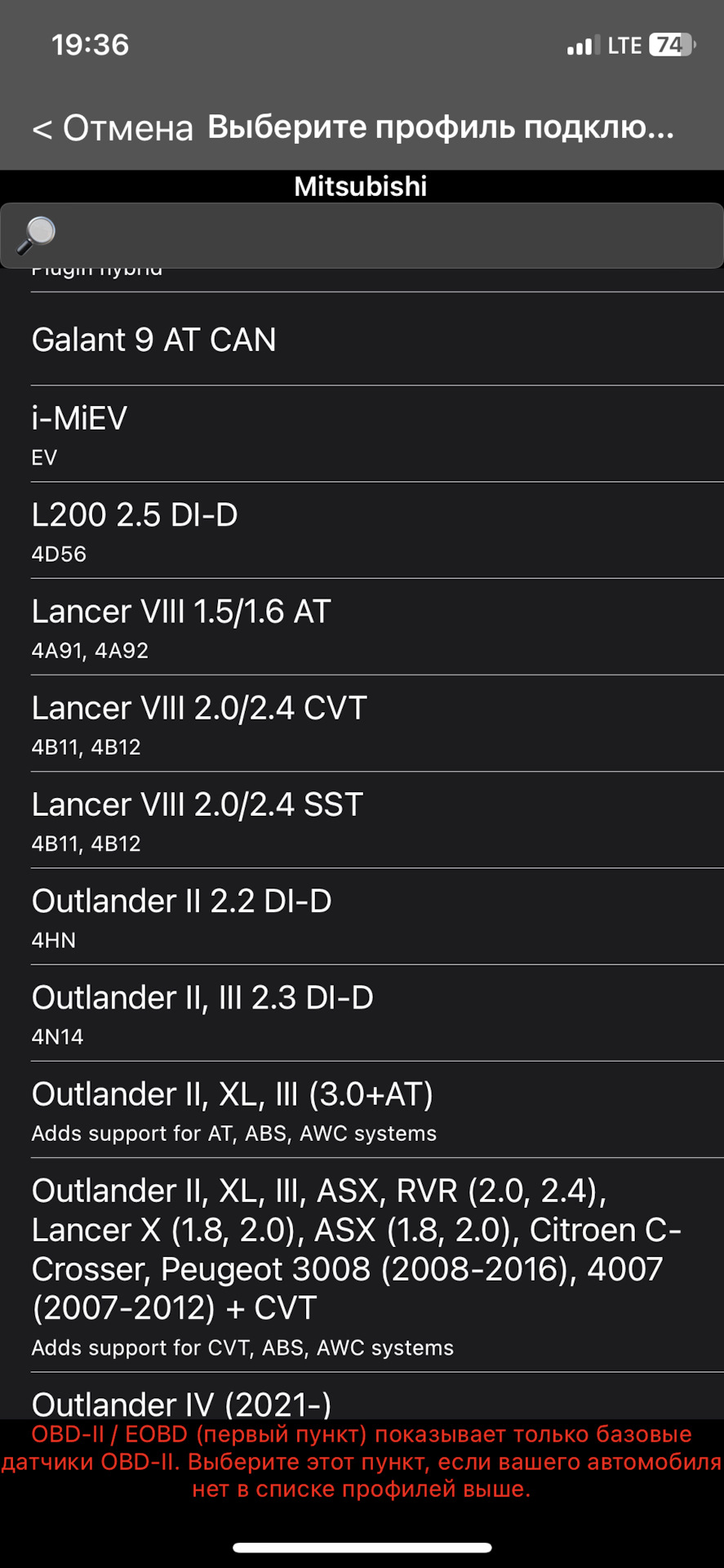This screenshot has height=1568, width=724.
Task: Select Lancer VIII 2.0/2.4 SST
Action: point(362,819)
